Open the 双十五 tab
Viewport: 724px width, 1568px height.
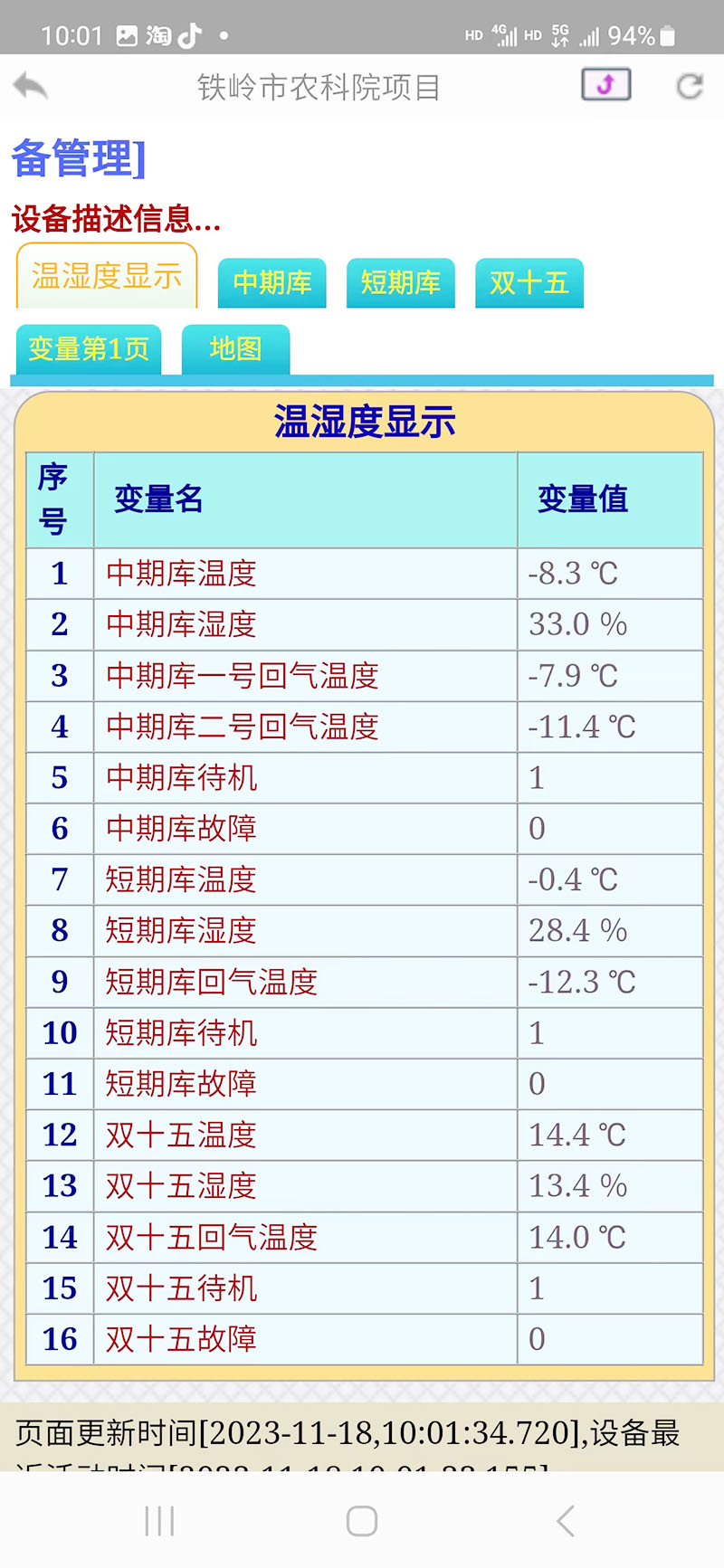click(529, 283)
